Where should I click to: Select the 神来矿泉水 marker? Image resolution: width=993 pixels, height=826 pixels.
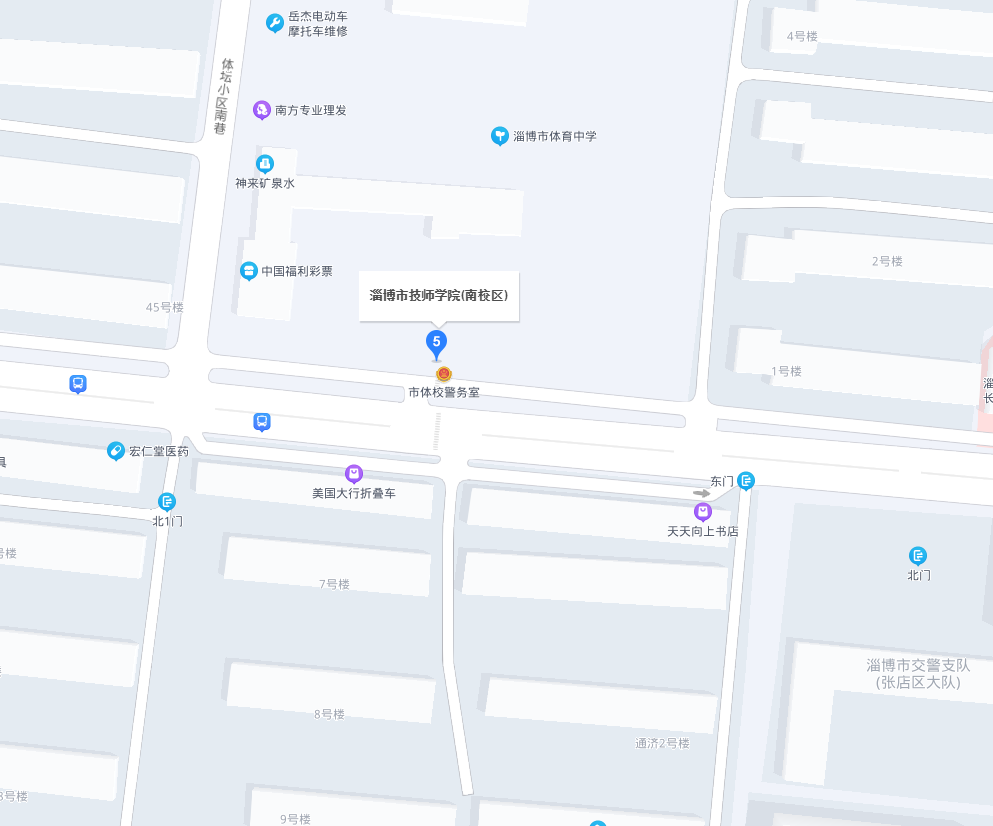(x=265, y=163)
